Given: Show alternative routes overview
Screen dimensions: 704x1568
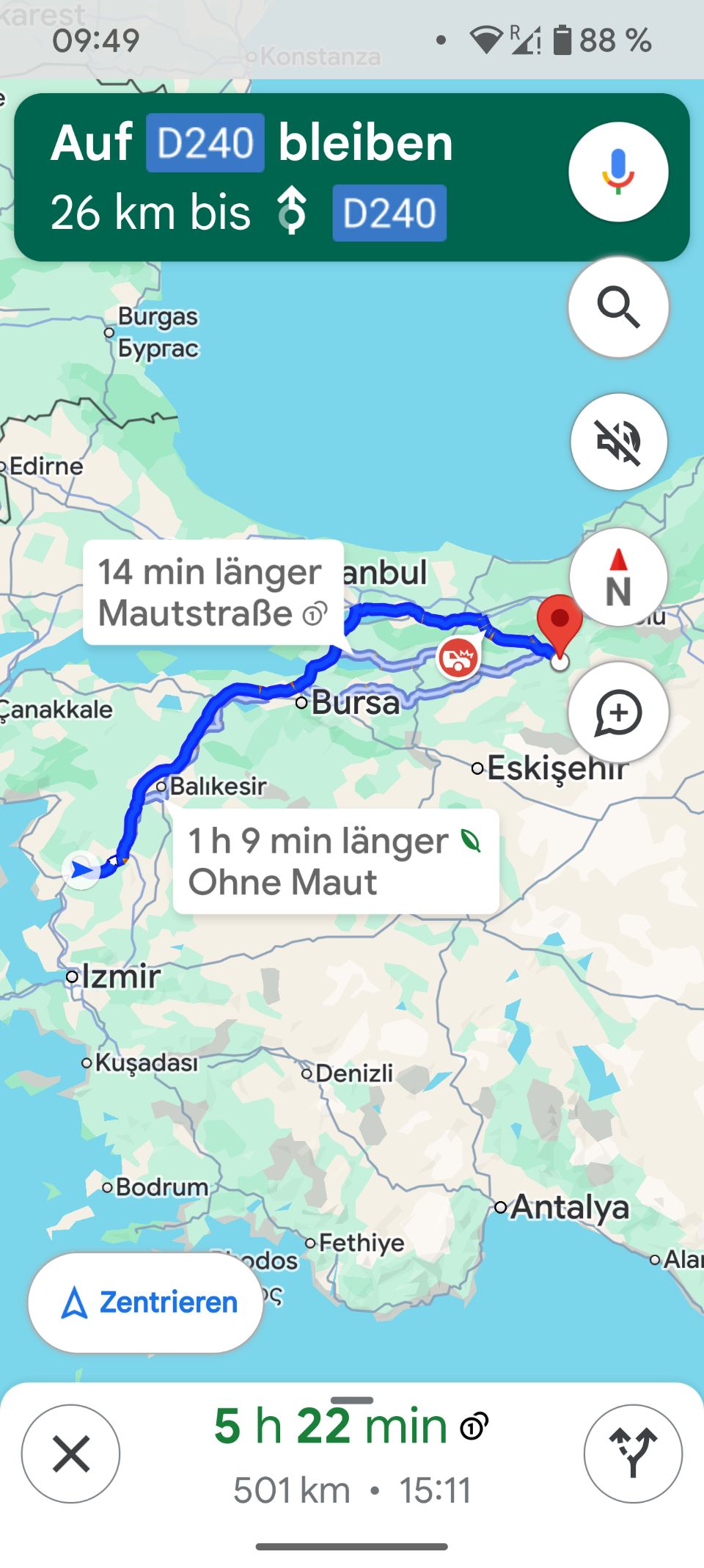Looking at the screenshot, I should [632, 1454].
